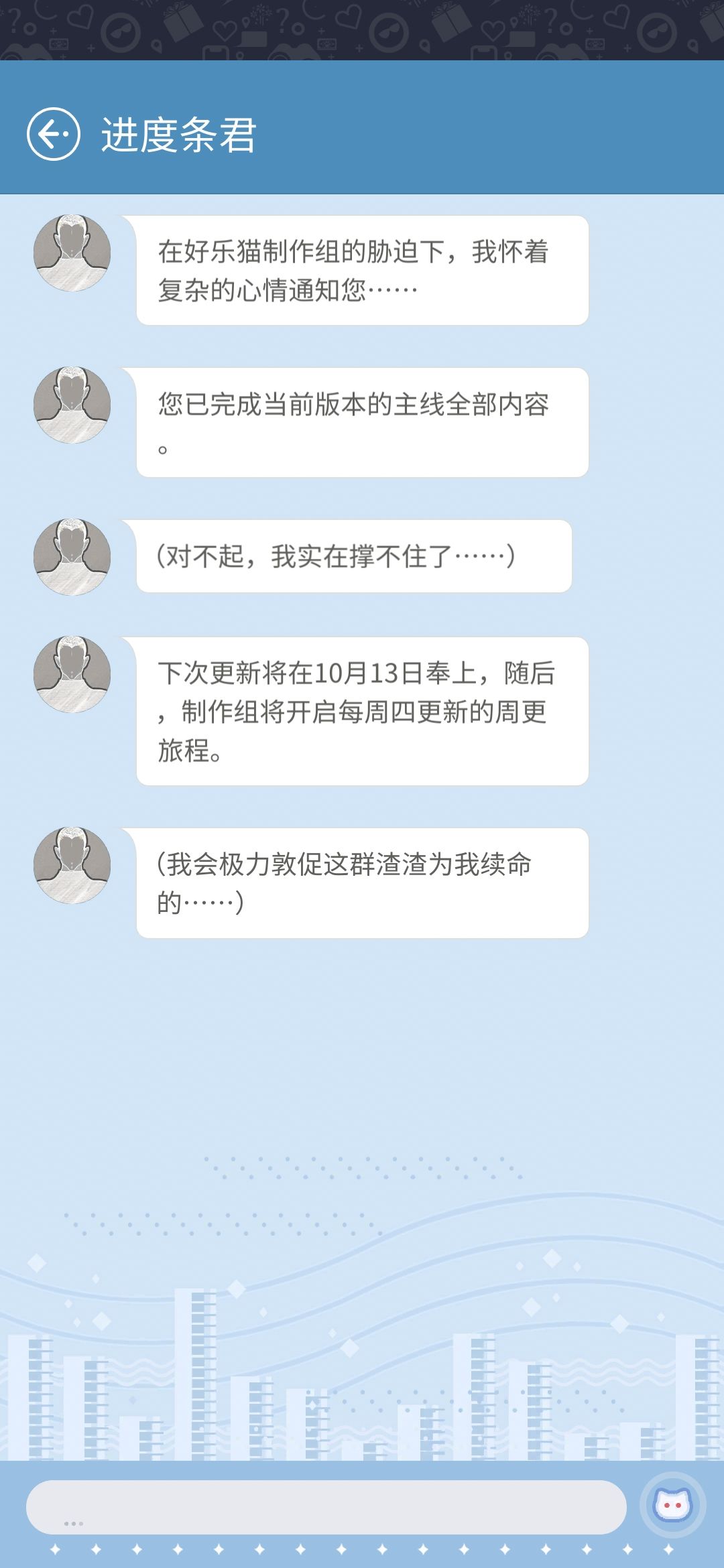Image resolution: width=724 pixels, height=1568 pixels.
Task: Go back from the 进度条君 chat
Action: (x=54, y=134)
